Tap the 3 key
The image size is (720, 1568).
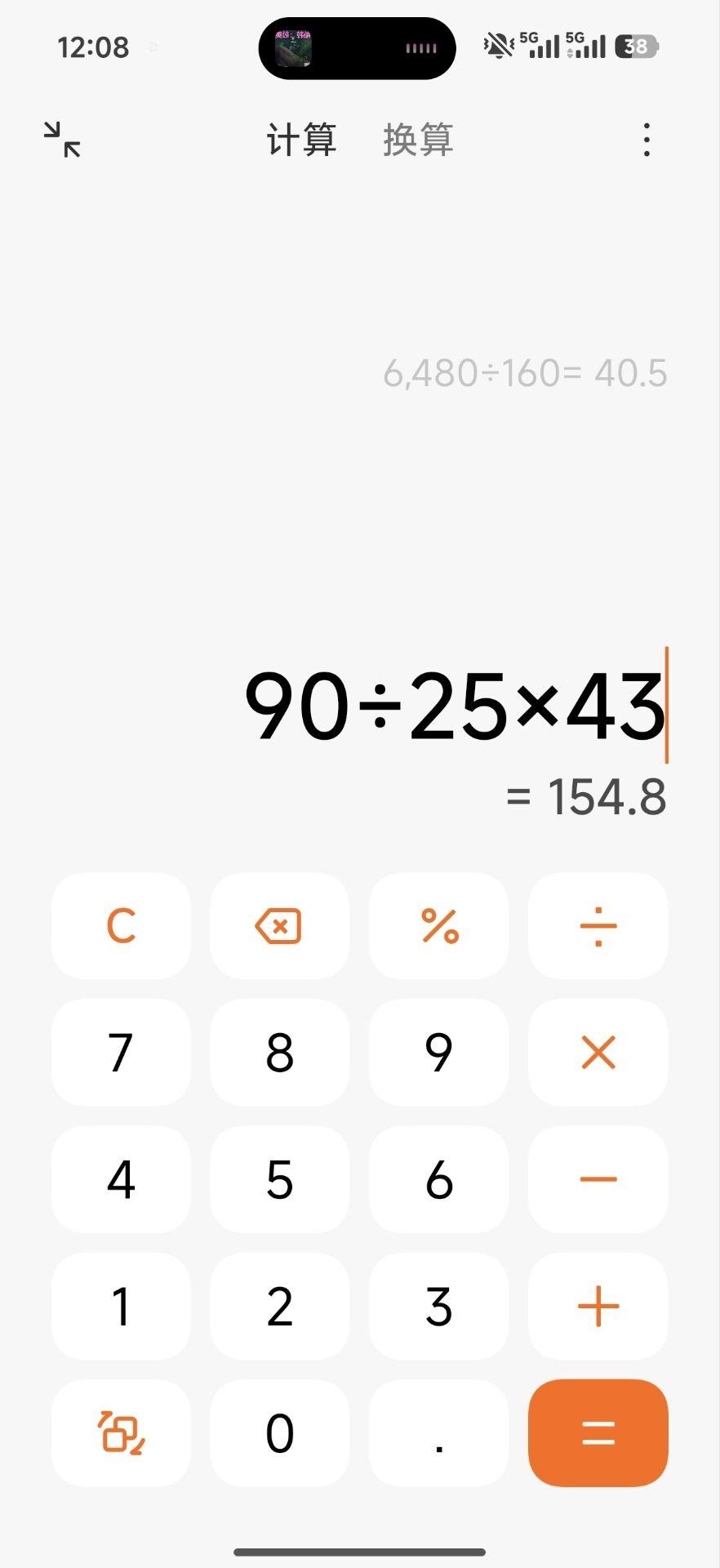439,1306
